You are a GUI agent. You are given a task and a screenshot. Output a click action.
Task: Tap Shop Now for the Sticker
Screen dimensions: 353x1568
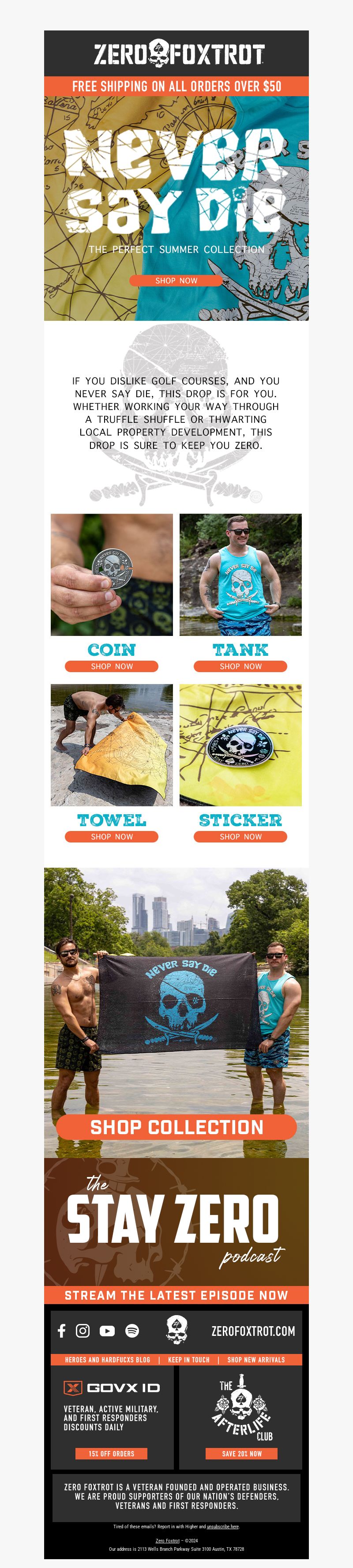[240, 837]
